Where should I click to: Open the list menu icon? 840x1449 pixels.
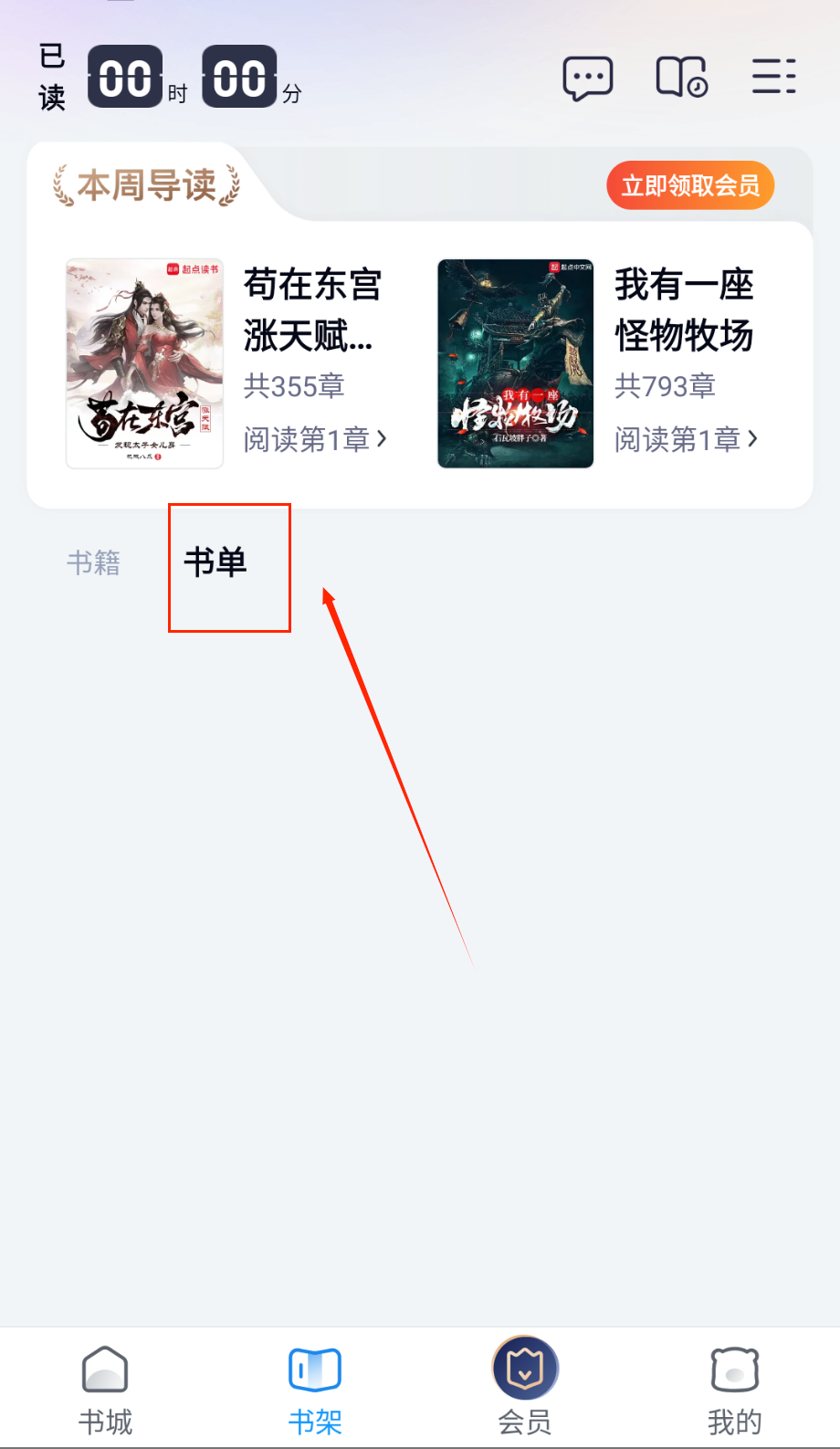773,77
